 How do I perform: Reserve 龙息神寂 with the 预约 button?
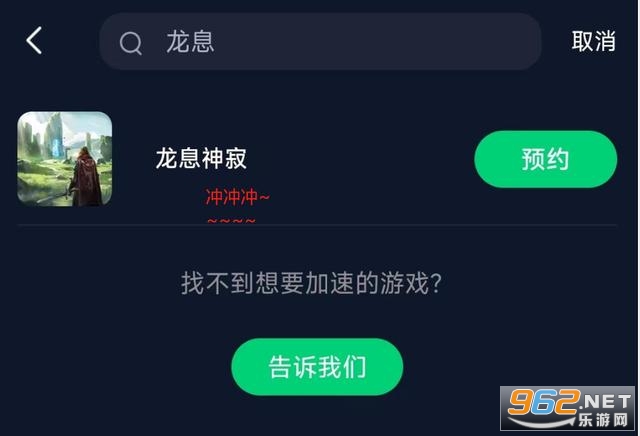545,159
